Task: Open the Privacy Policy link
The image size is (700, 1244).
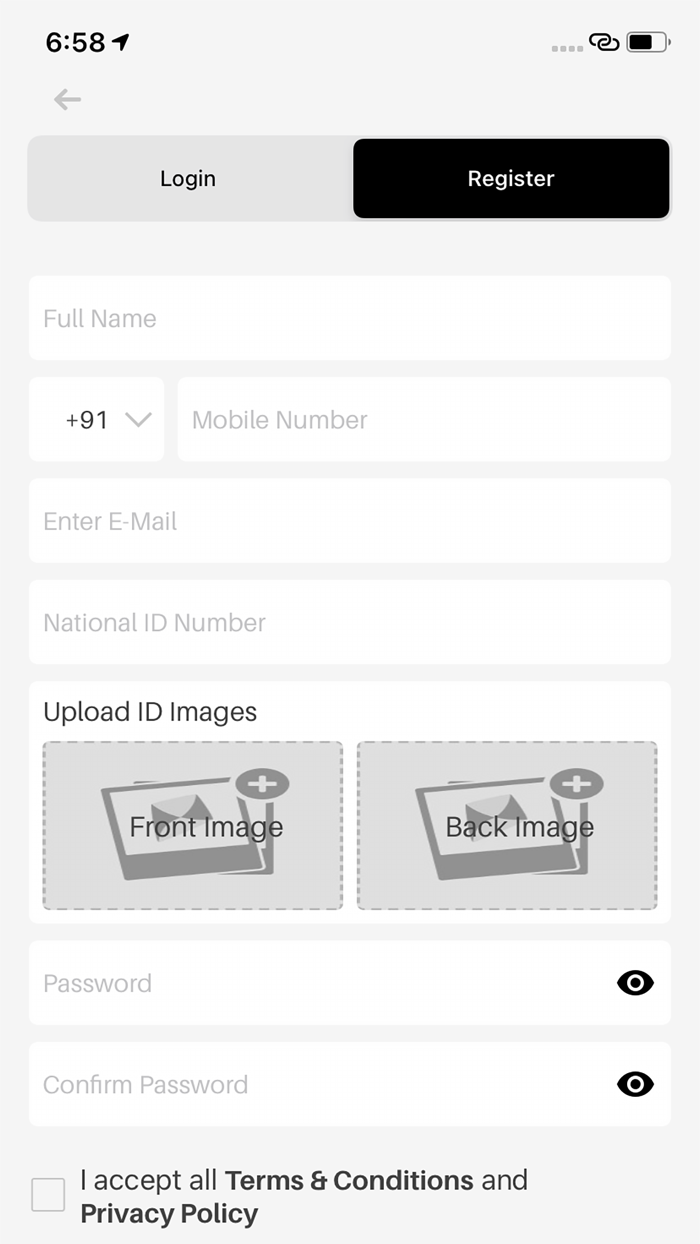Action: coord(169,1214)
